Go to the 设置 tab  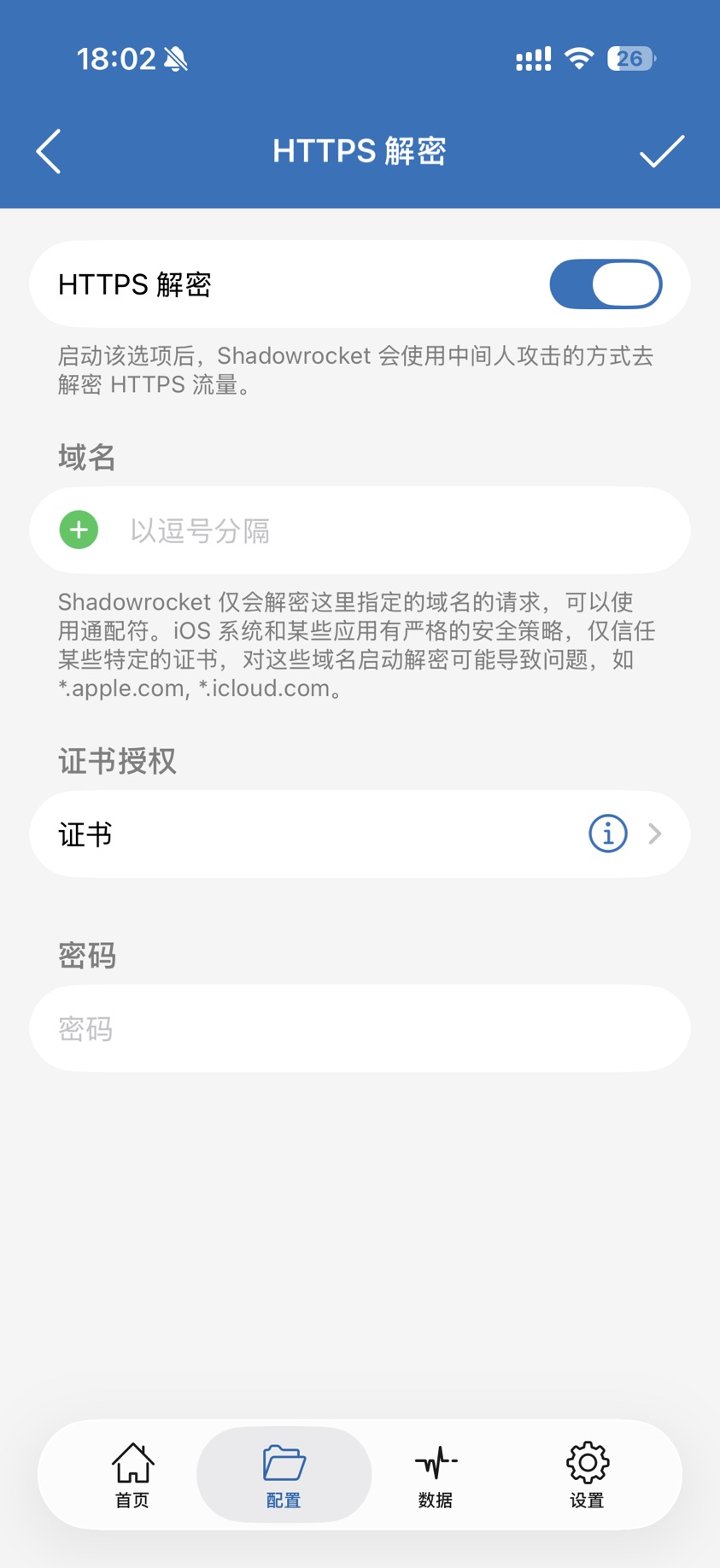pyautogui.click(x=587, y=1475)
